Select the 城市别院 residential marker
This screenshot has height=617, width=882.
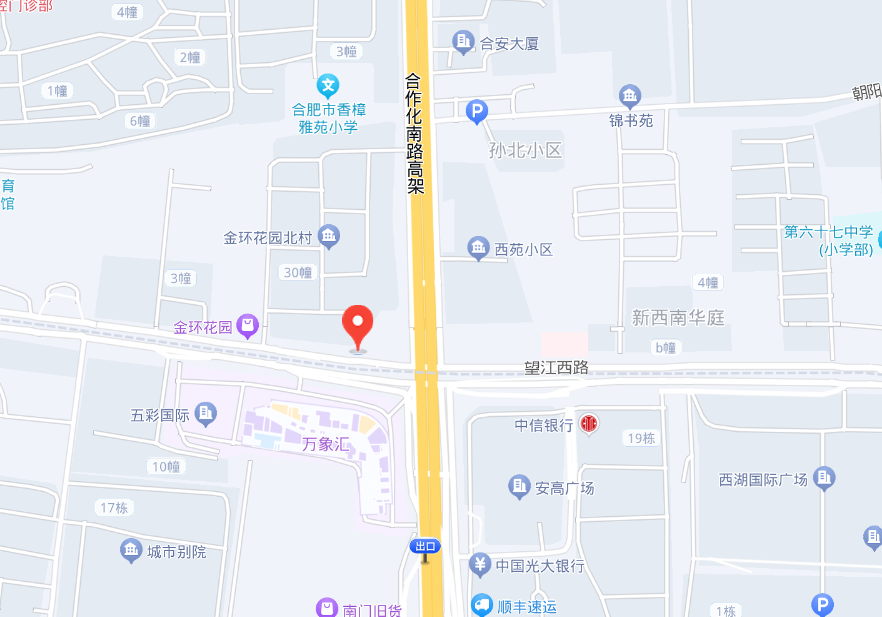[131, 550]
